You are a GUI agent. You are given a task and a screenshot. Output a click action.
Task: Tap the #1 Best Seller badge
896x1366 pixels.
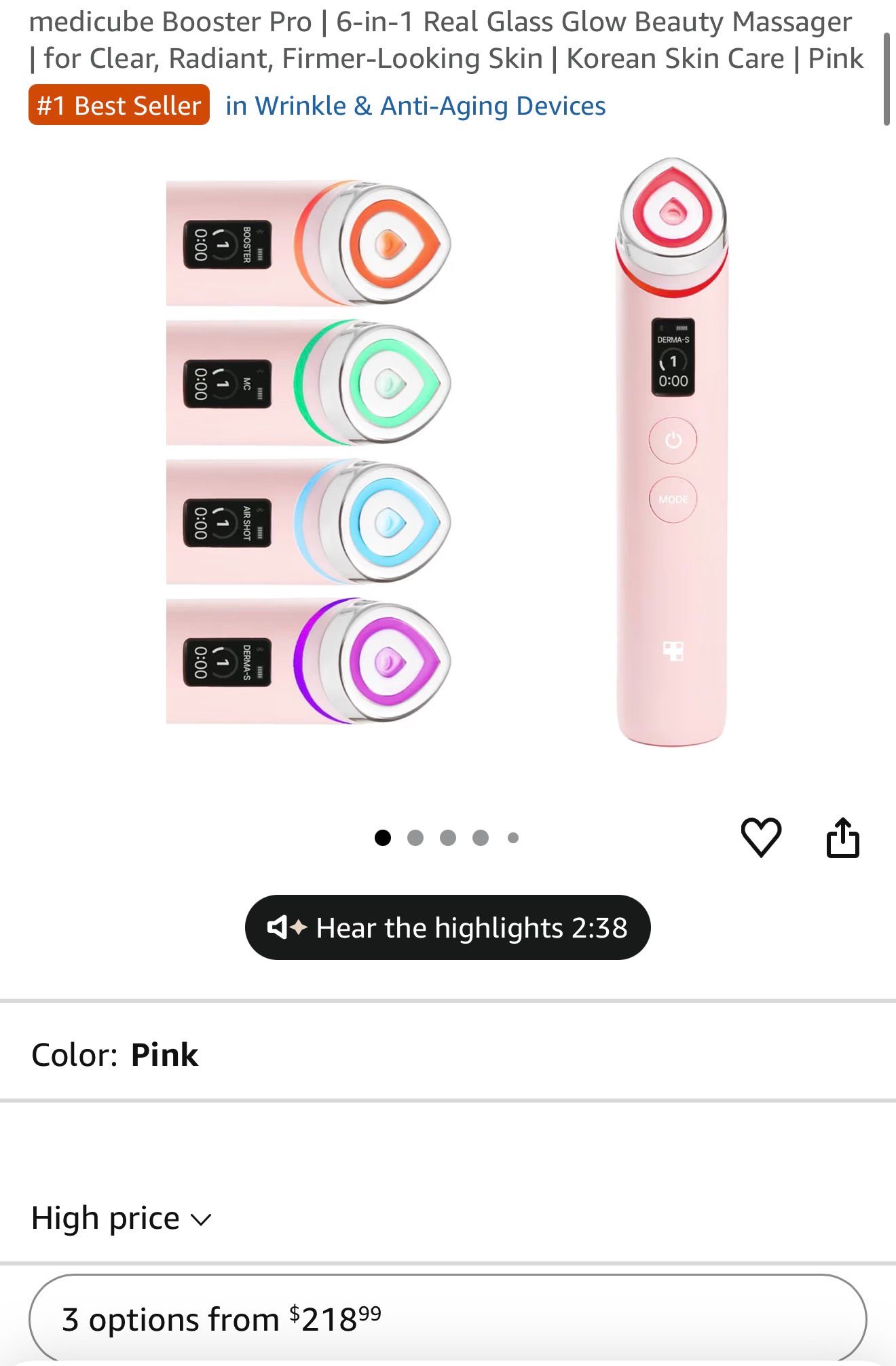point(119,105)
